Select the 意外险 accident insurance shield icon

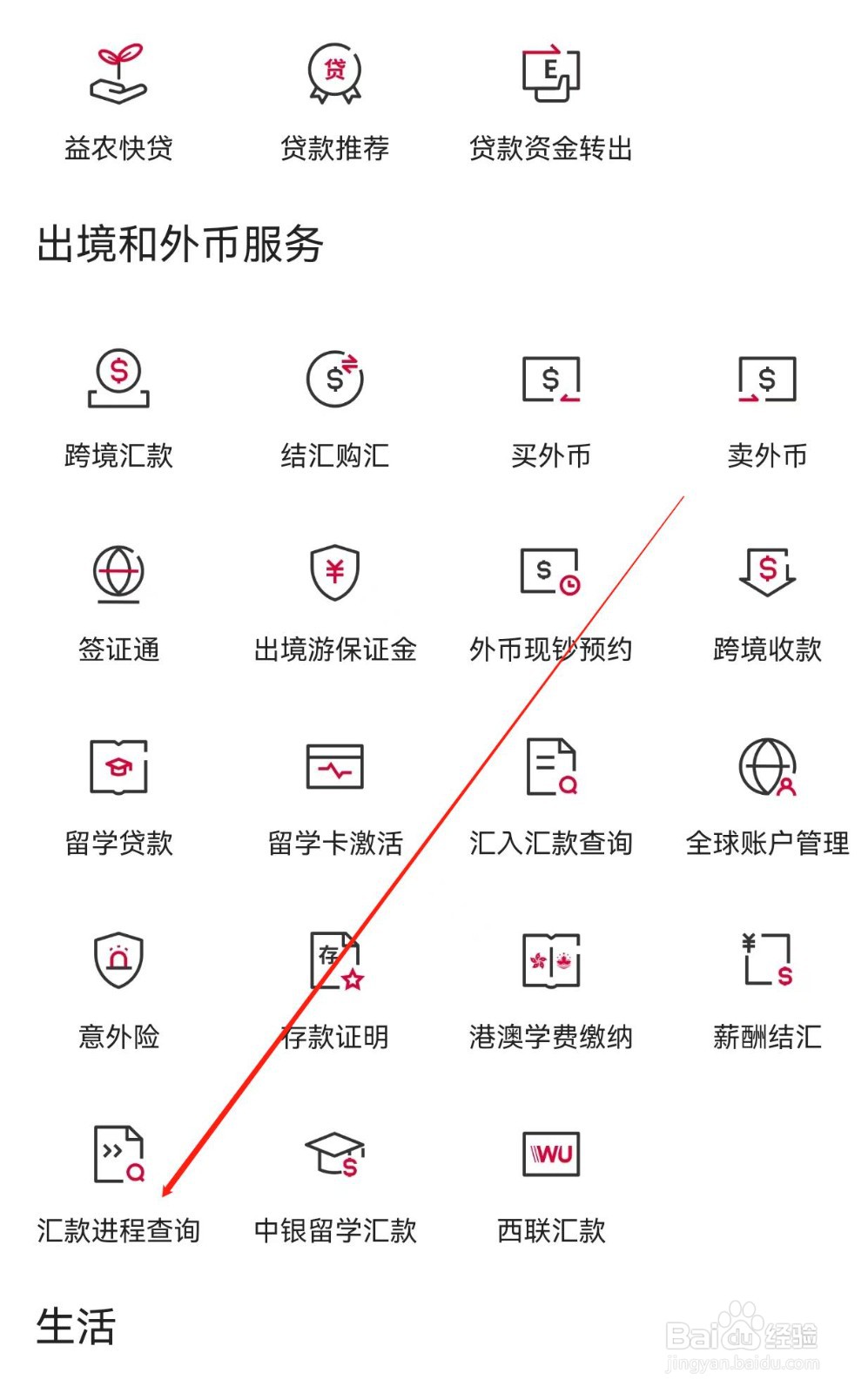click(x=120, y=962)
